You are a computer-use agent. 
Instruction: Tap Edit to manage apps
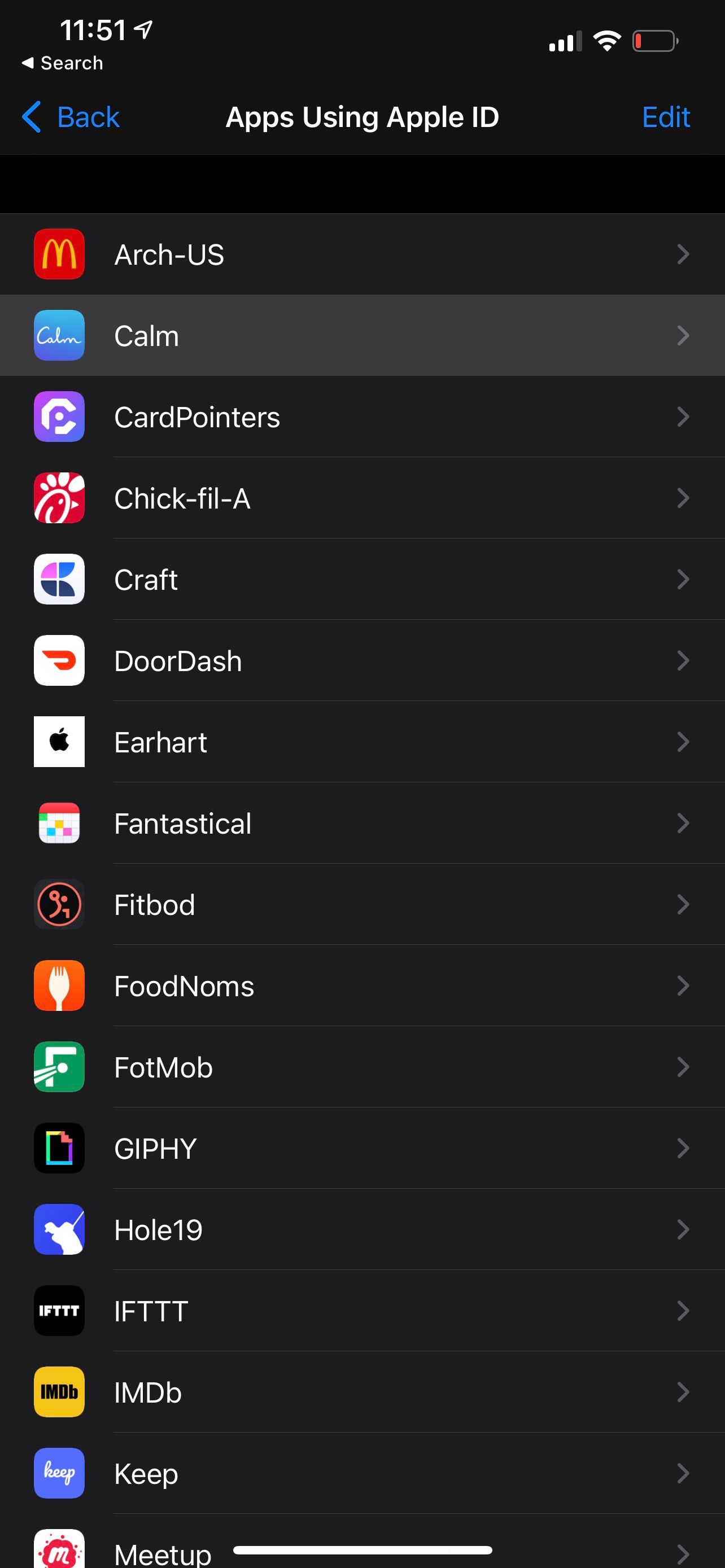tap(666, 117)
